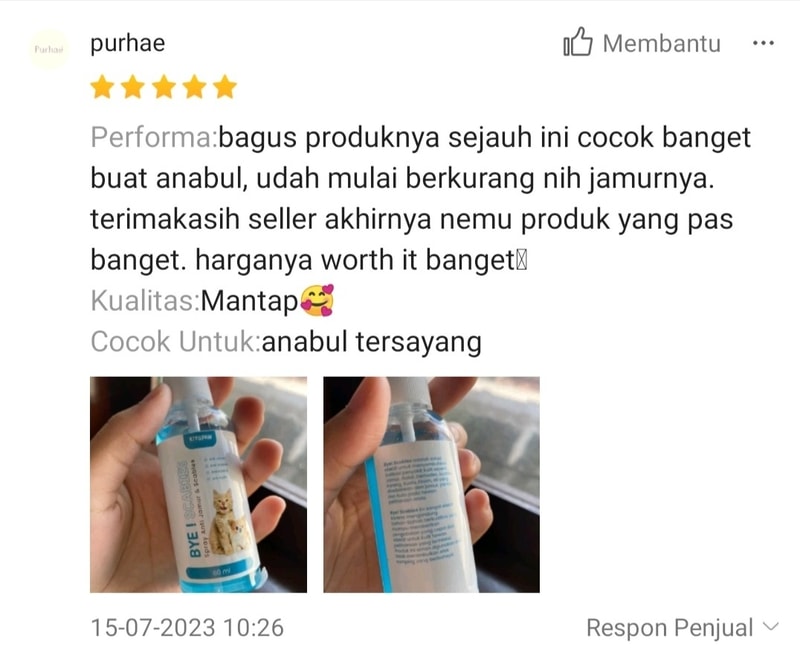Open the three-dot menu on purhae's review
Image resolution: width=800 pixels, height=663 pixels.
(763, 44)
